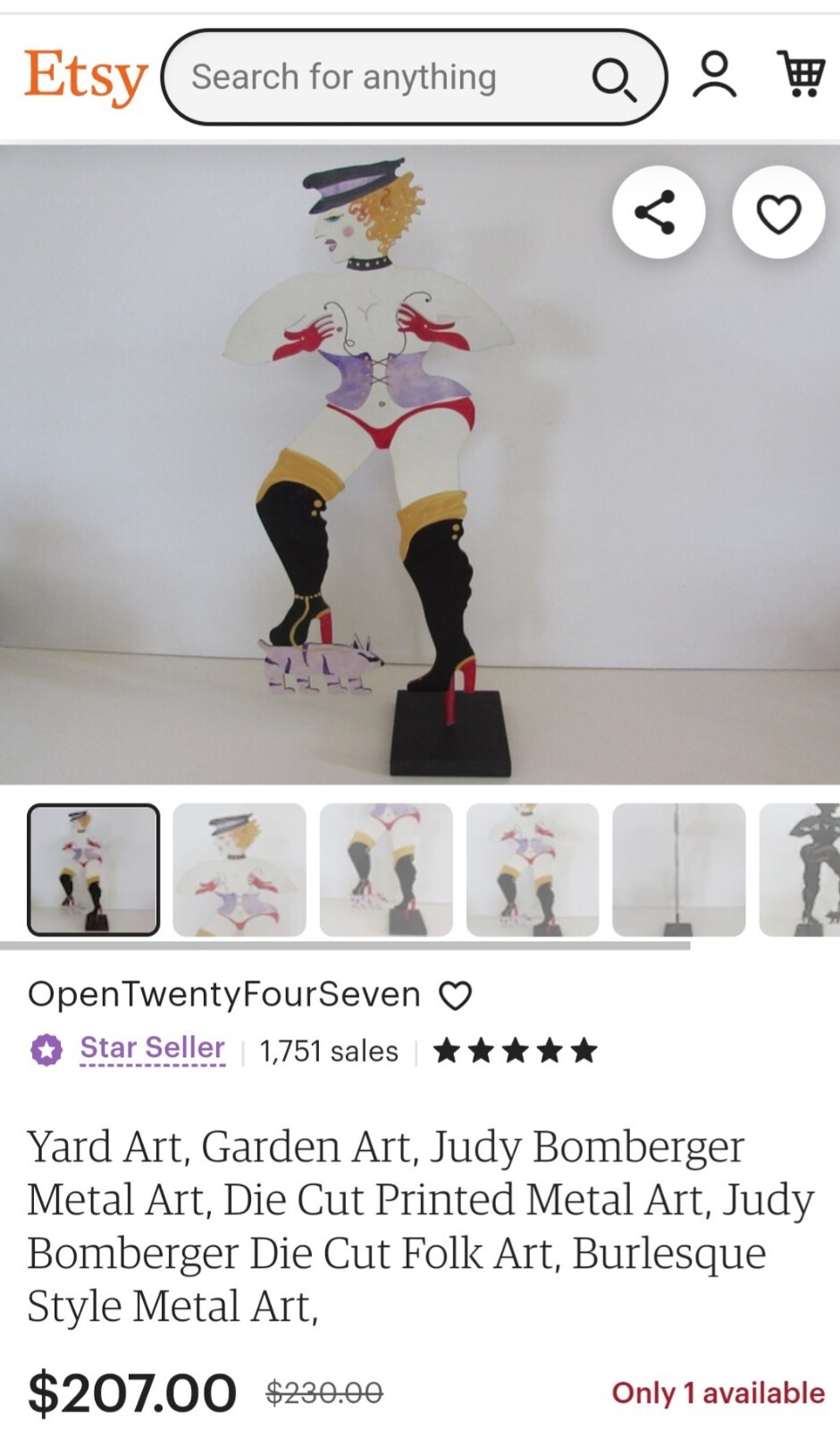Image resolution: width=840 pixels, height=1429 pixels.
Task: Select the fifth thumbnail side view
Action: click(x=679, y=870)
